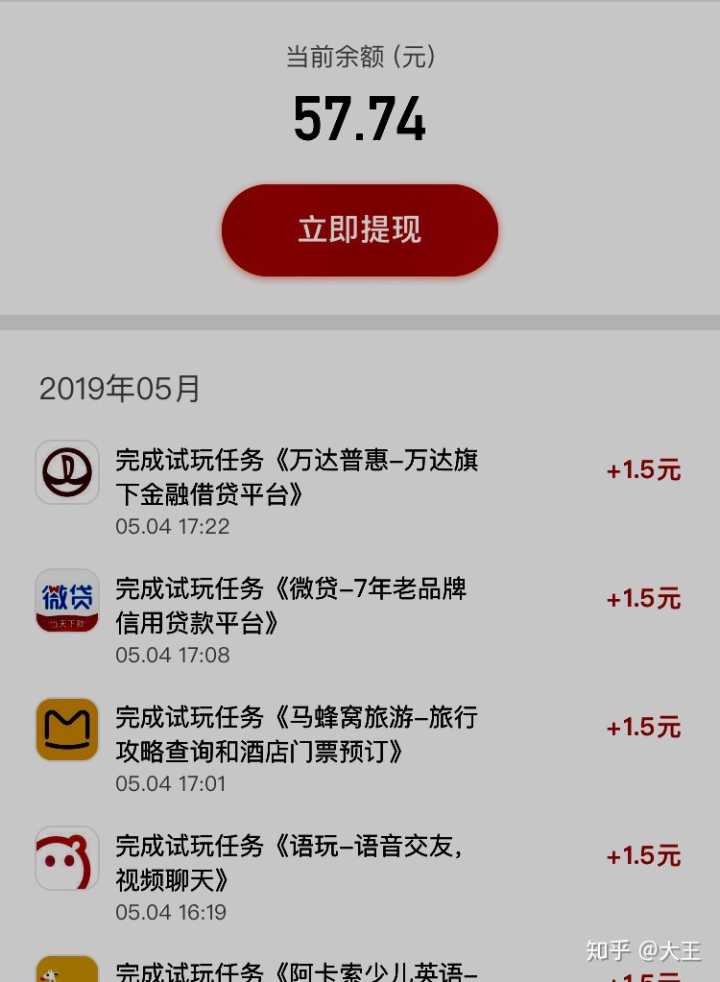The width and height of the screenshot is (720, 982).
Task: Select the 语玩 task record
Action: [288, 863]
